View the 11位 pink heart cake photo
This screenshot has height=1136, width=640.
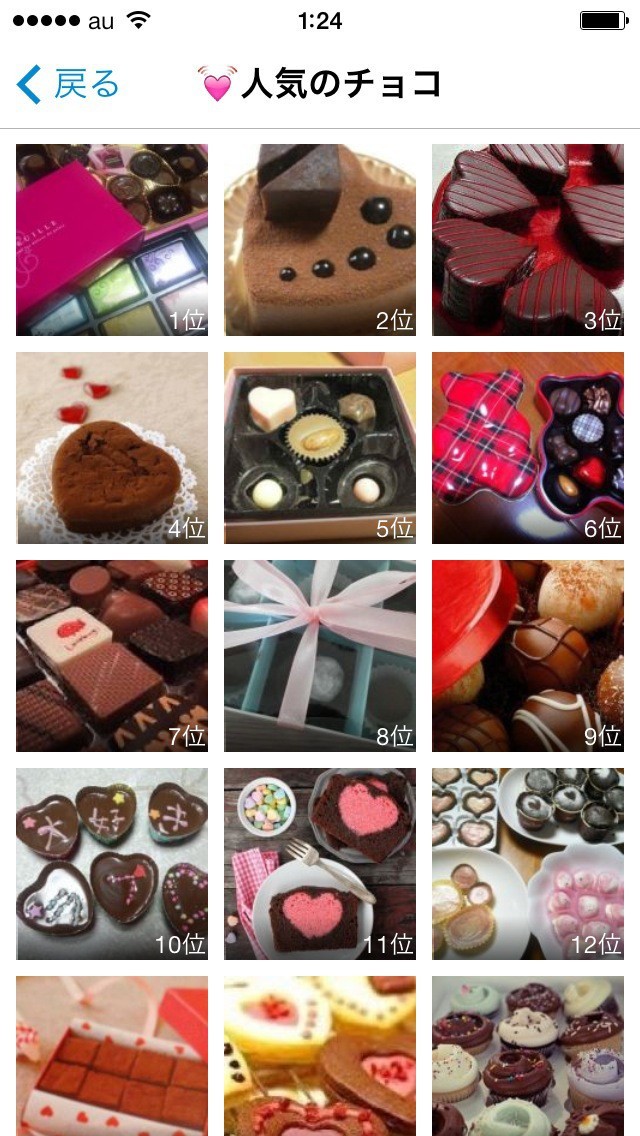tap(320, 864)
